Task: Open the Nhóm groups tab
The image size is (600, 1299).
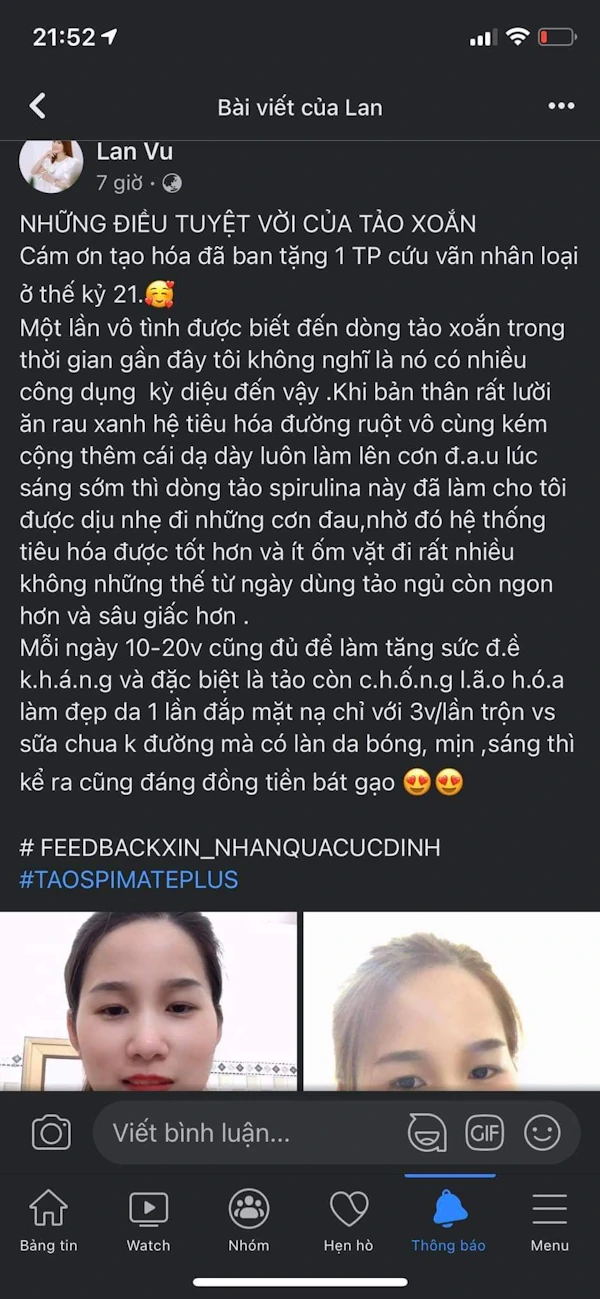Action: coord(249,1221)
